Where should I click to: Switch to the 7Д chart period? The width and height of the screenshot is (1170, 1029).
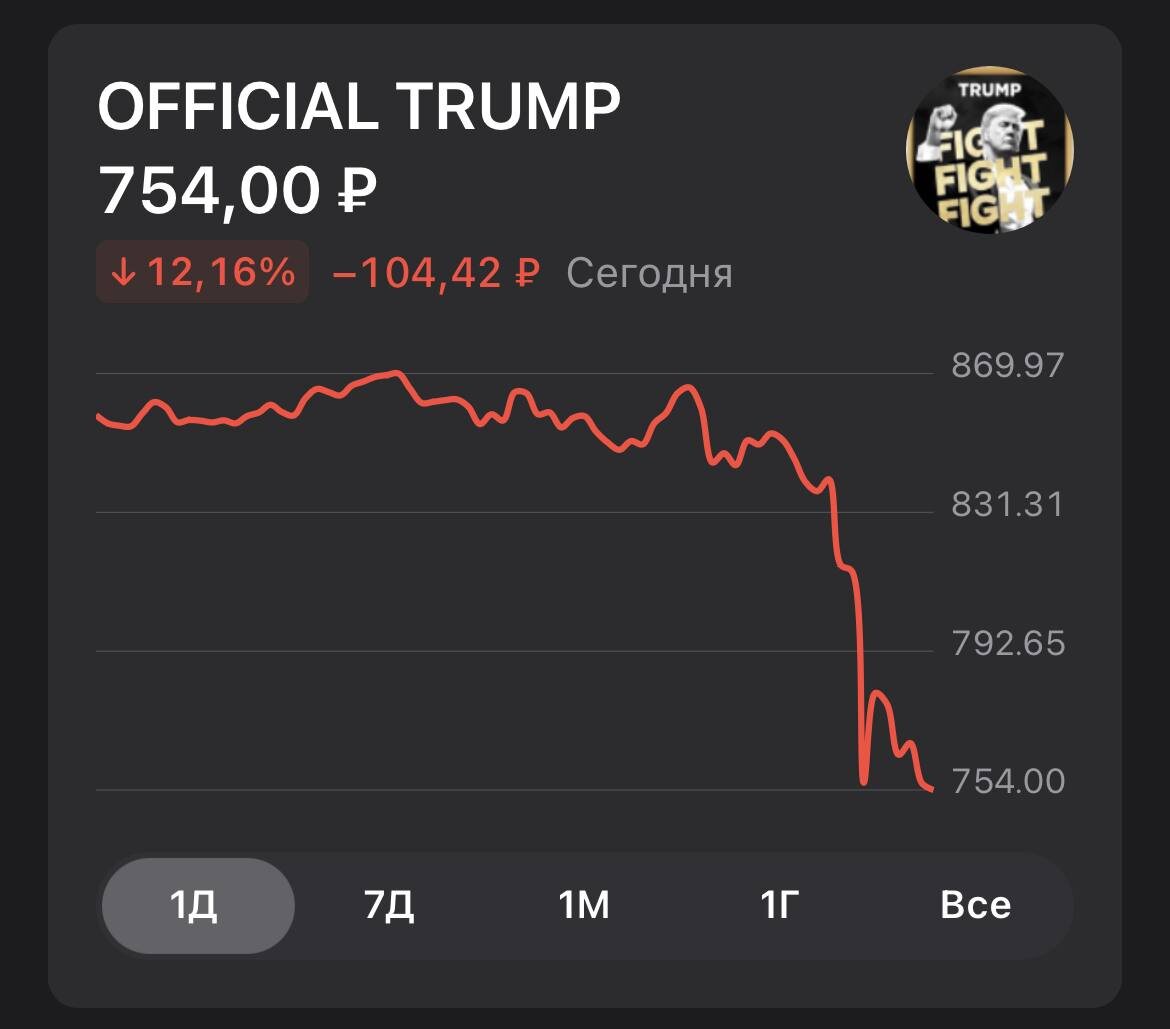390,906
